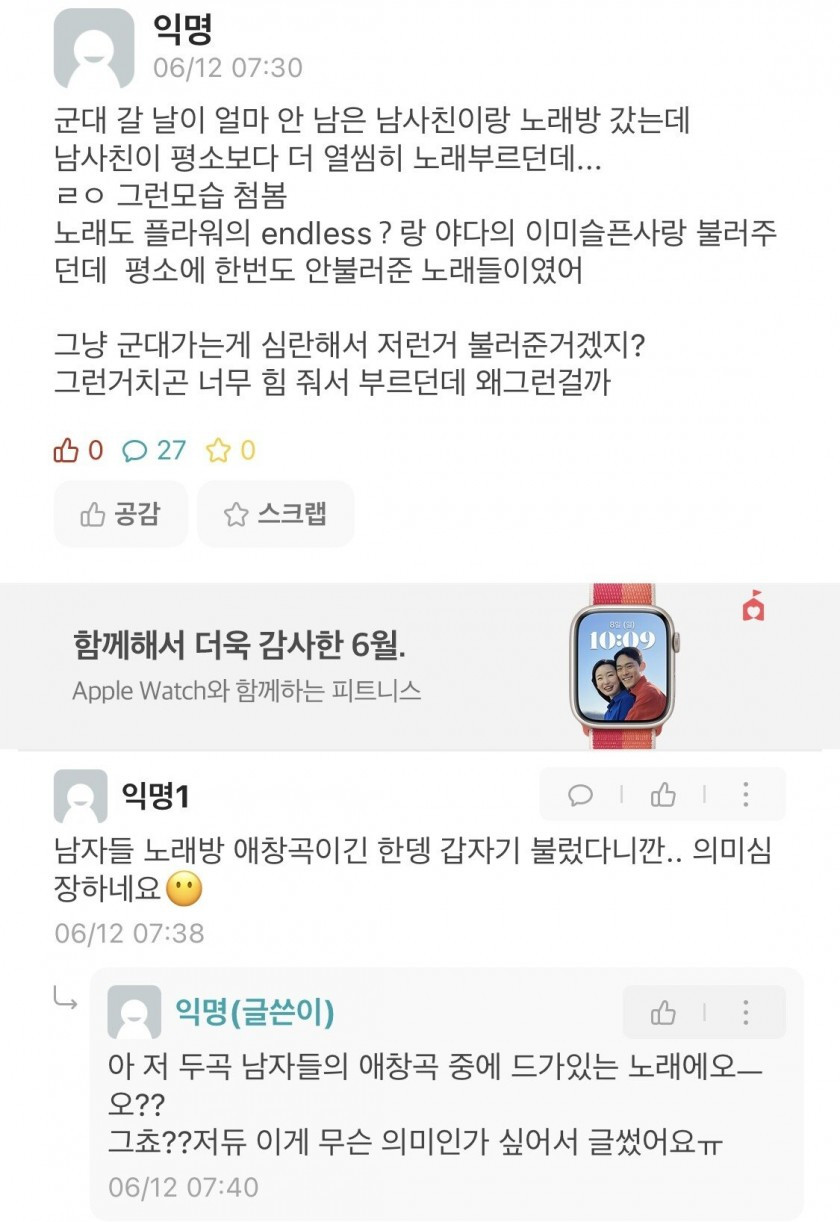Reply to 익명1's comment
840x1222 pixels.
point(580,795)
